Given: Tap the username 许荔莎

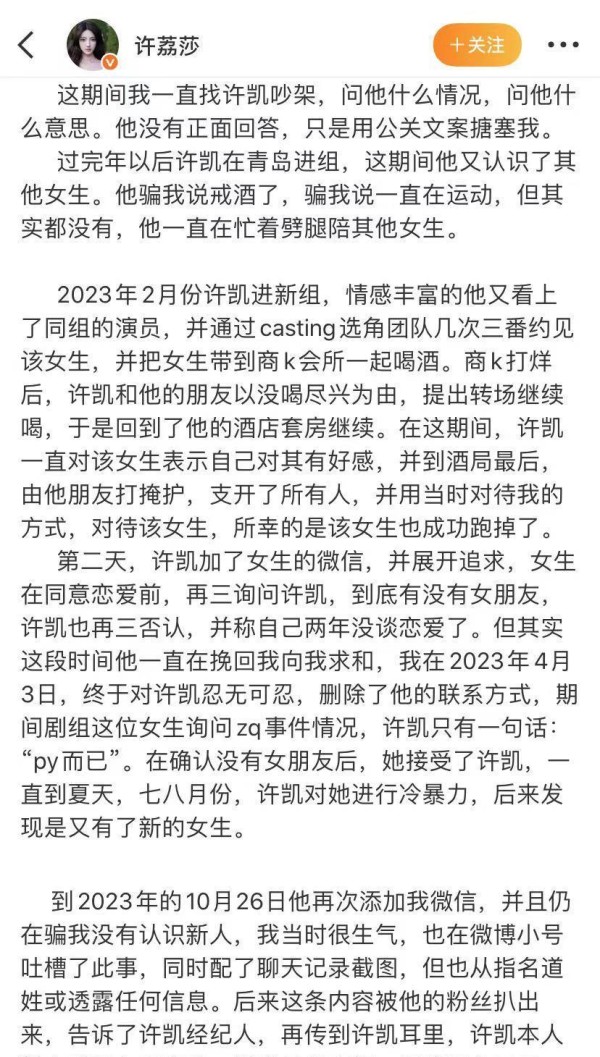Looking at the screenshot, I should click(169, 45).
